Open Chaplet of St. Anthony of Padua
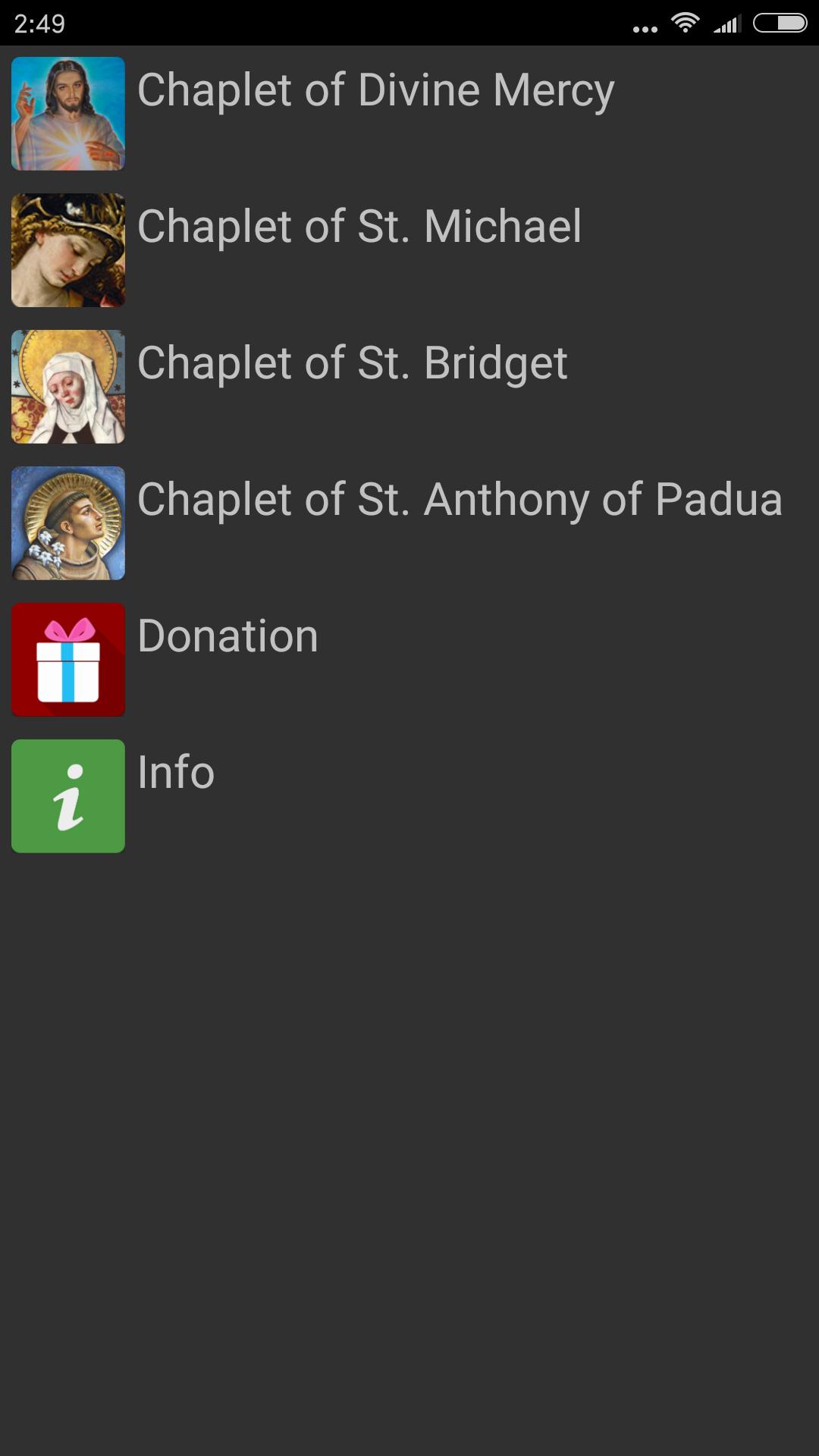Viewport: 819px width, 1456px height. 460,499
